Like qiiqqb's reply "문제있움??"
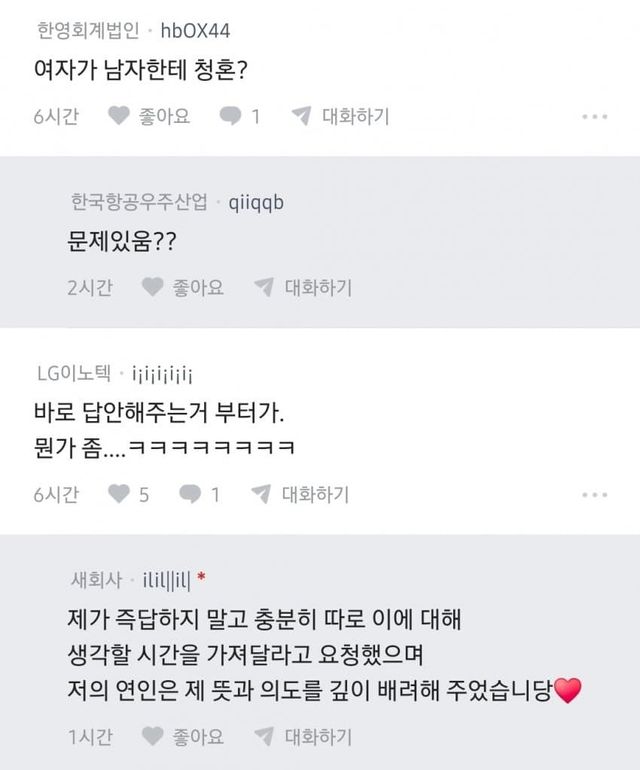Image resolution: width=640 pixels, height=770 pixels. (x=182, y=288)
